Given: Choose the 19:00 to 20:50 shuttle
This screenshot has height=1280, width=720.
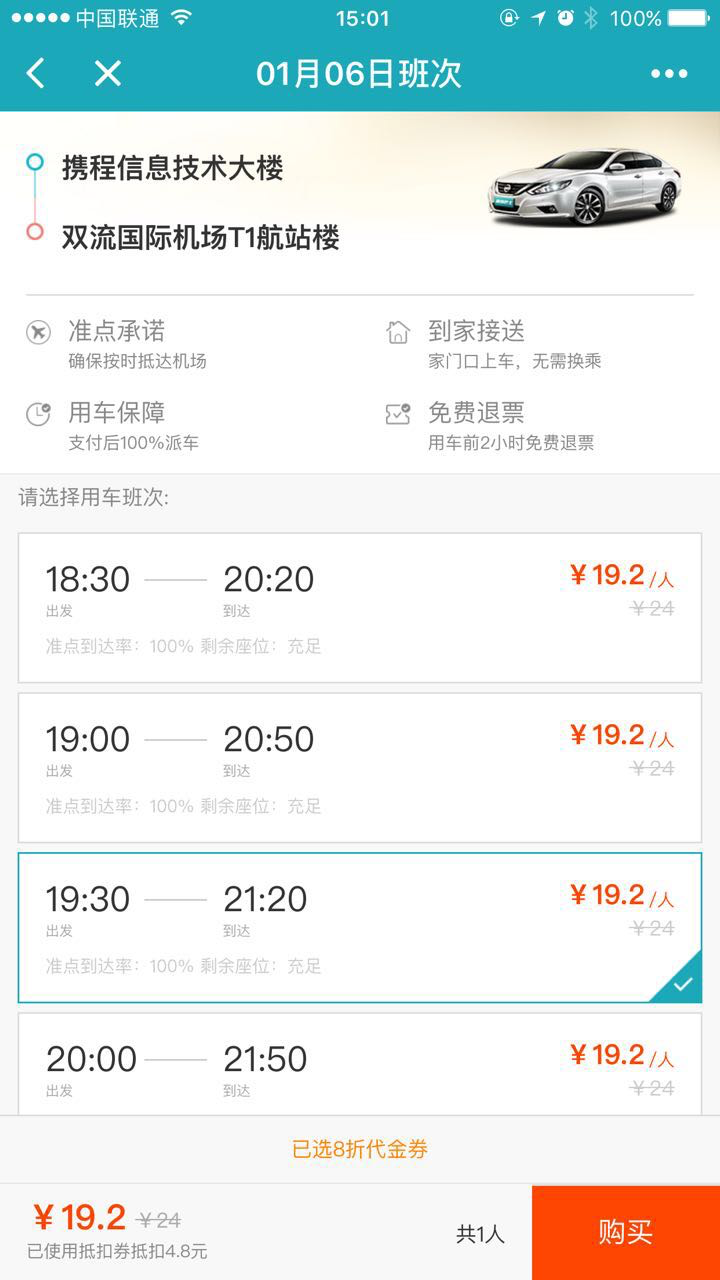Looking at the screenshot, I should 360,767.
